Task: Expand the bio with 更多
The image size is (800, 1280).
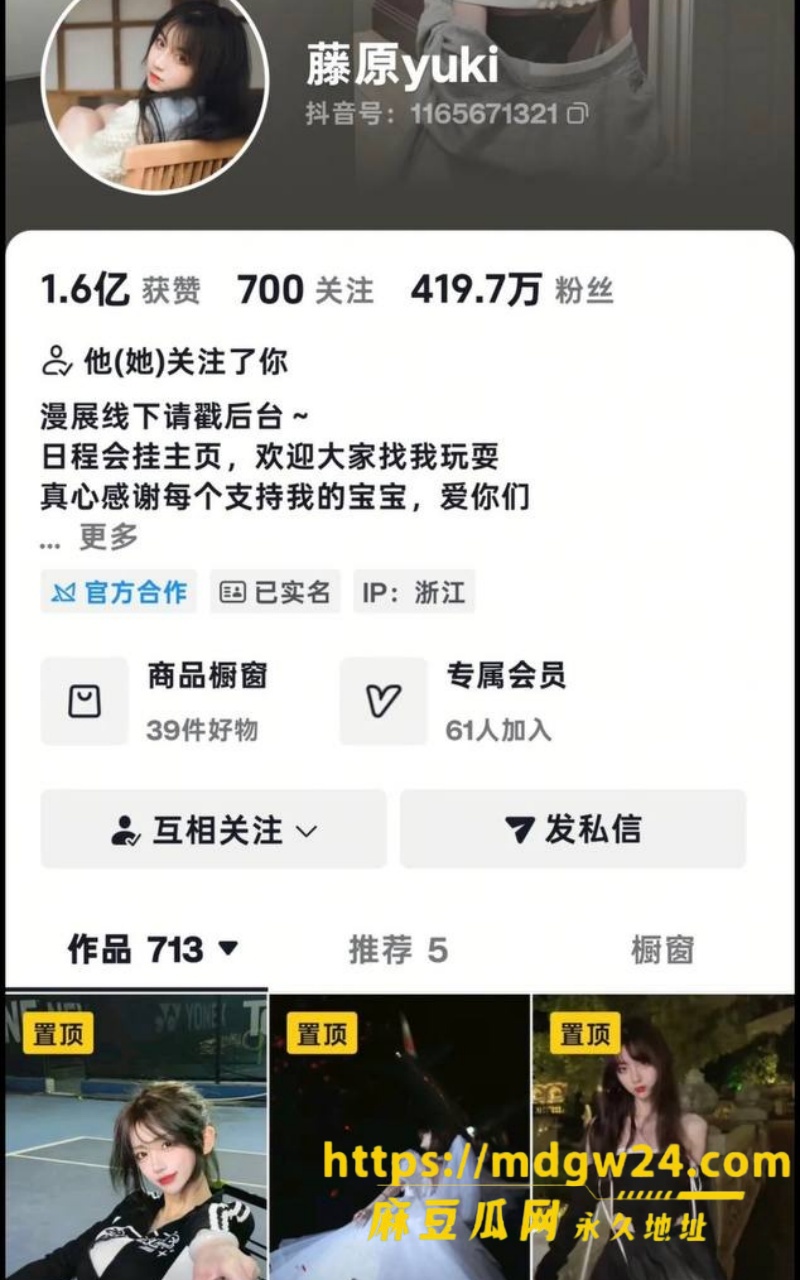Action: click(108, 537)
